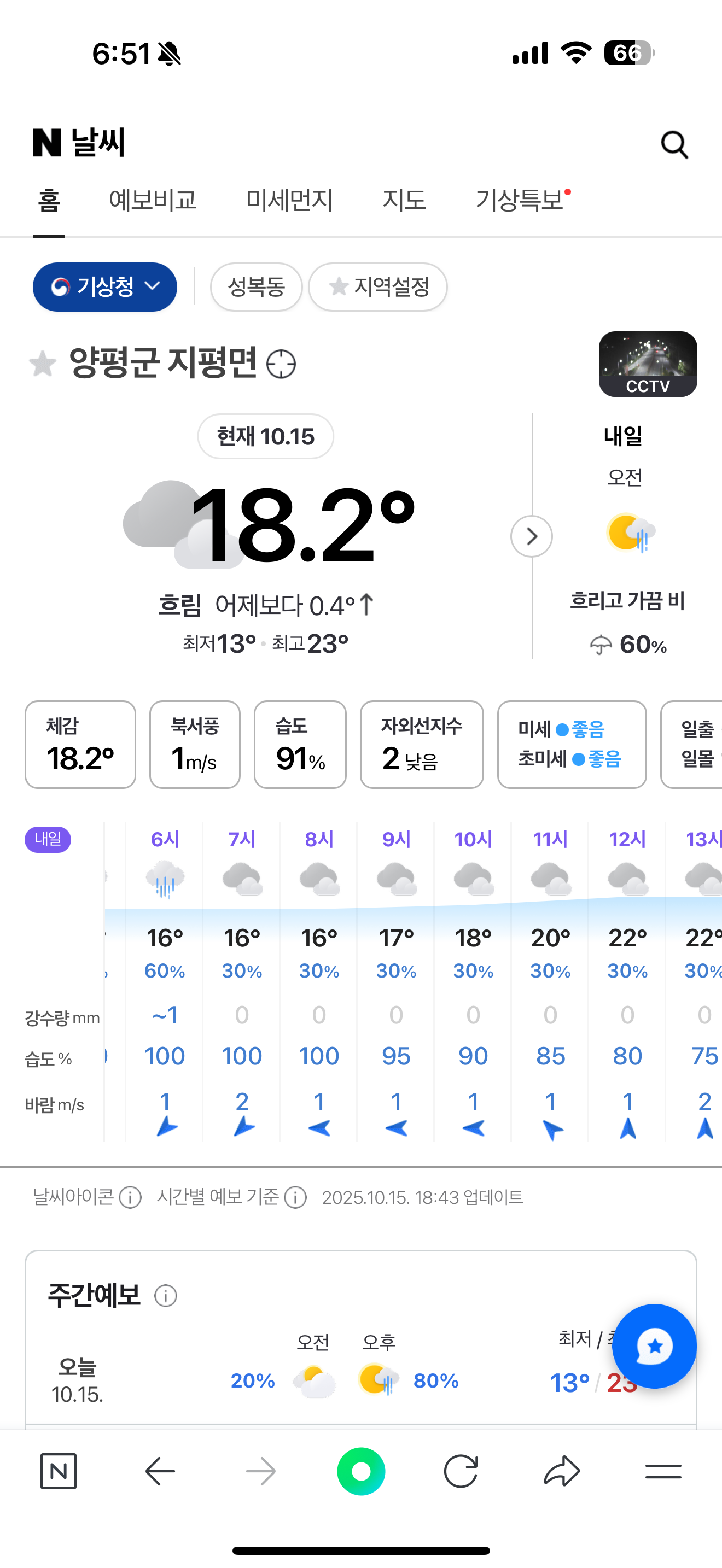
Task: View 주간예보 info icon
Action: click(x=166, y=1295)
